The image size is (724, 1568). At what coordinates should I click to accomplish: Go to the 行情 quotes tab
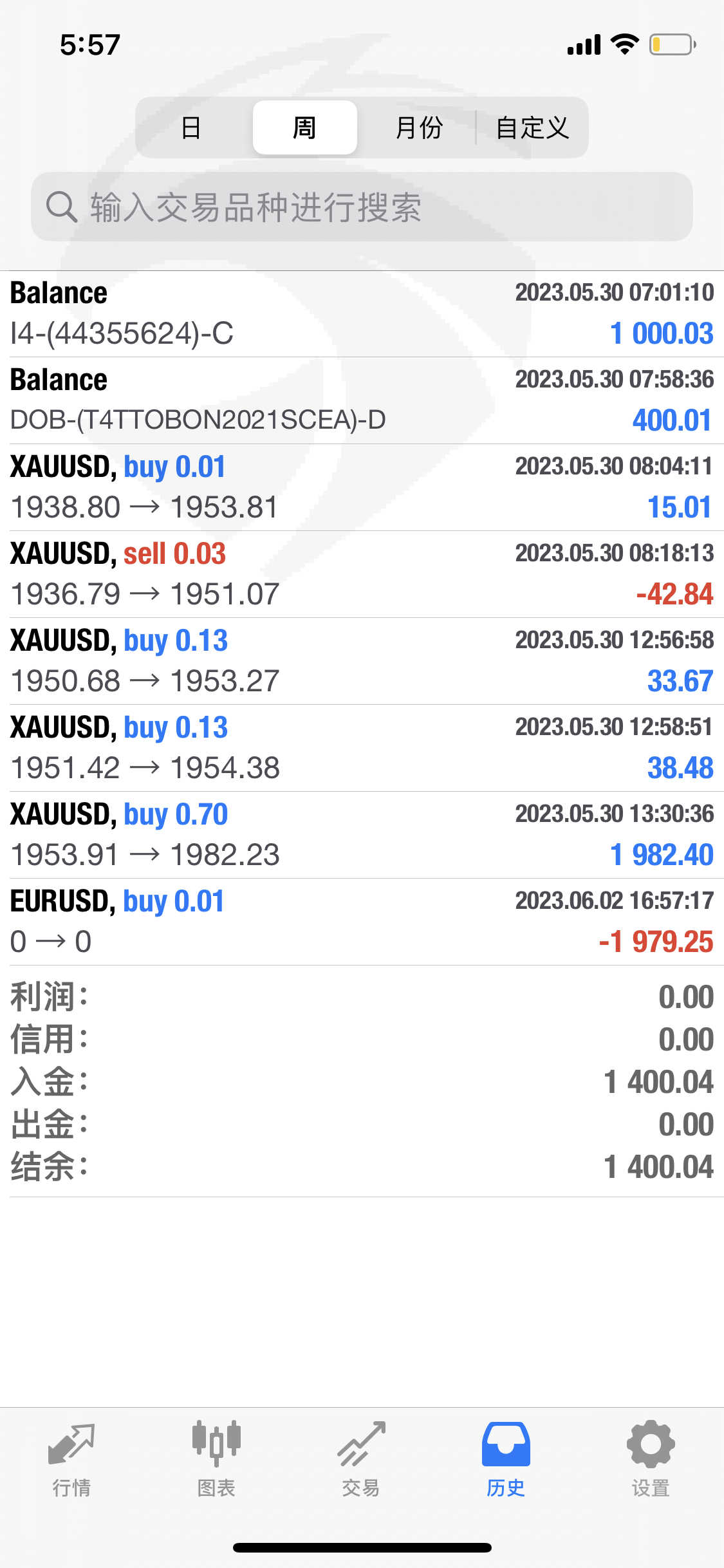[71, 1460]
